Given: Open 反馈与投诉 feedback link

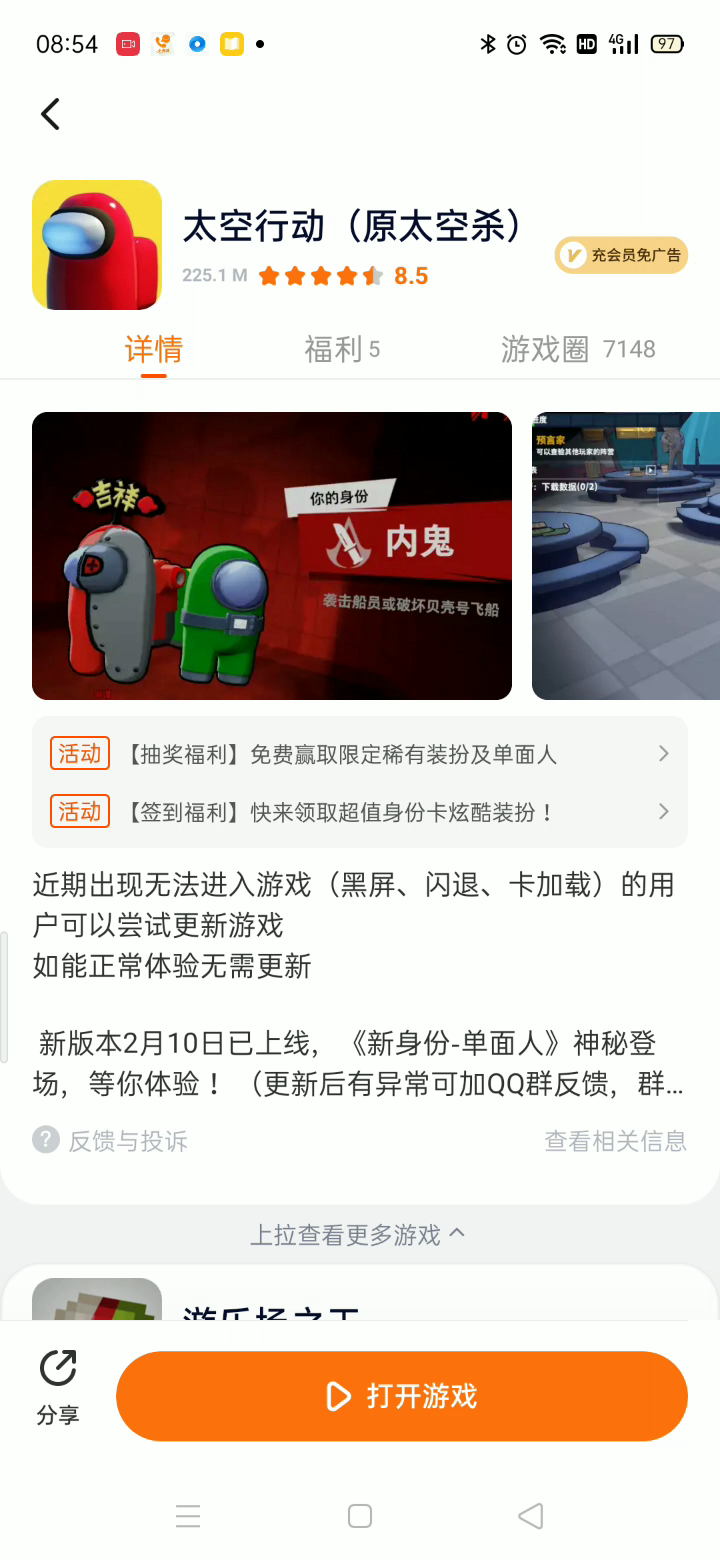Looking at the screenshot, I should click(110, 1140).
